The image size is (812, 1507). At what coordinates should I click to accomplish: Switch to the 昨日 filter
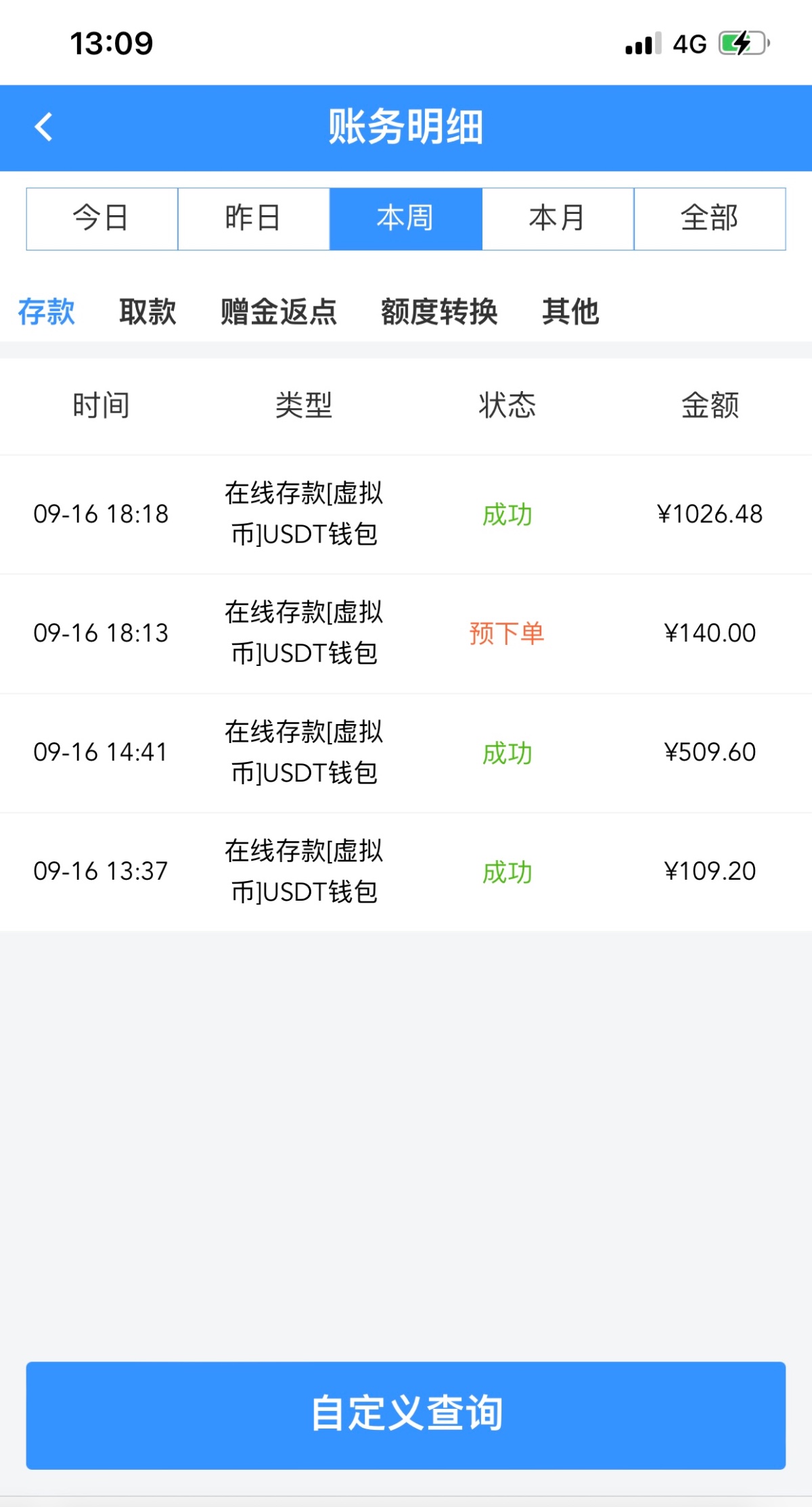tap(254, 219)
